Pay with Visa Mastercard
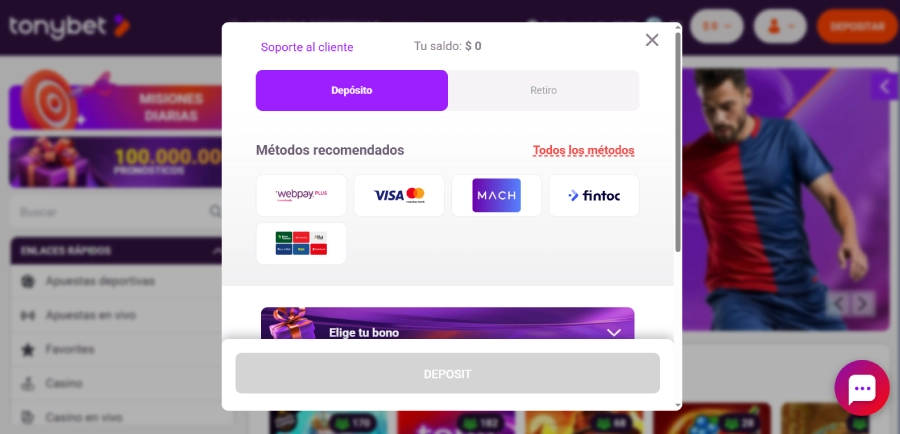Image resolution: width=900 pixels, height=434 pixels. point(399,195)
